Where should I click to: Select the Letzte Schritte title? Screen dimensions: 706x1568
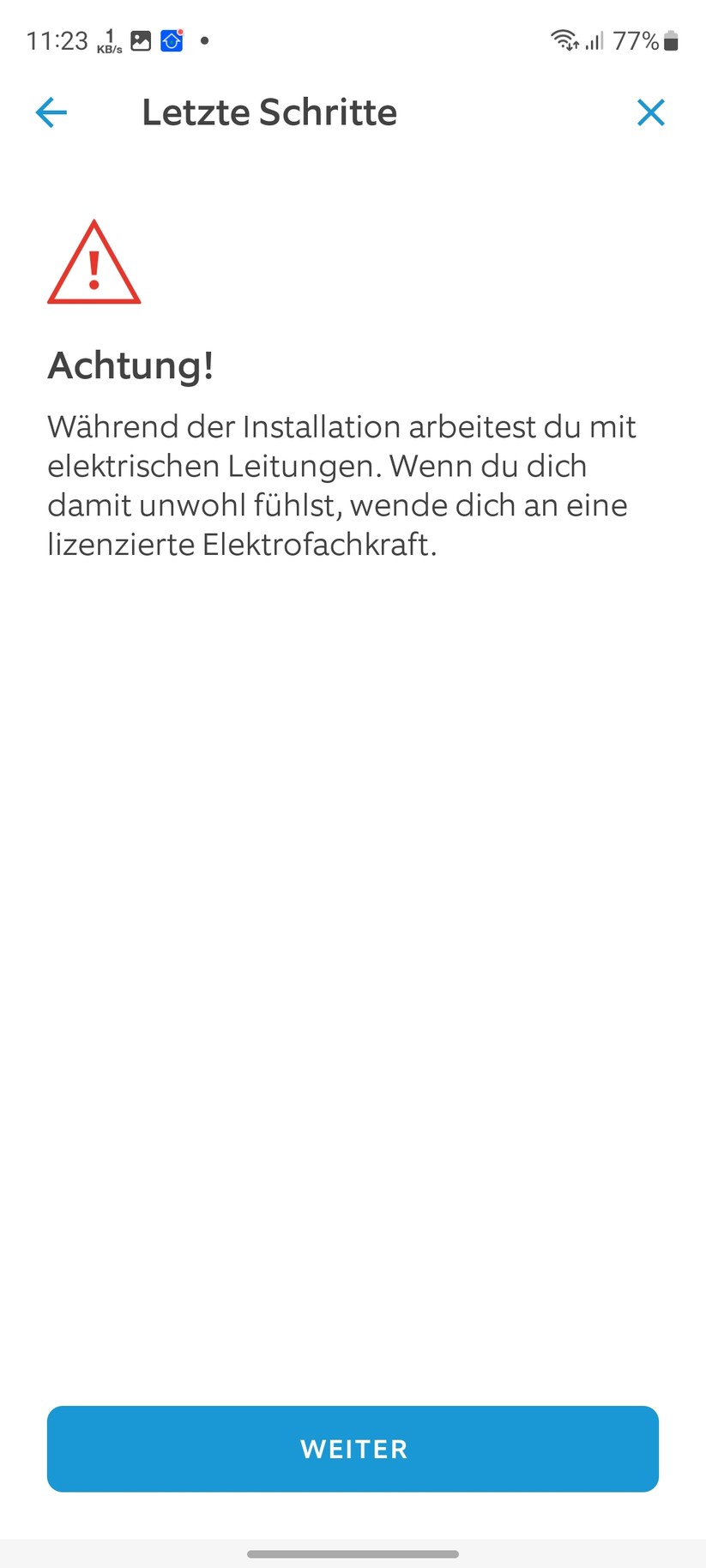(x=269, y=112)
